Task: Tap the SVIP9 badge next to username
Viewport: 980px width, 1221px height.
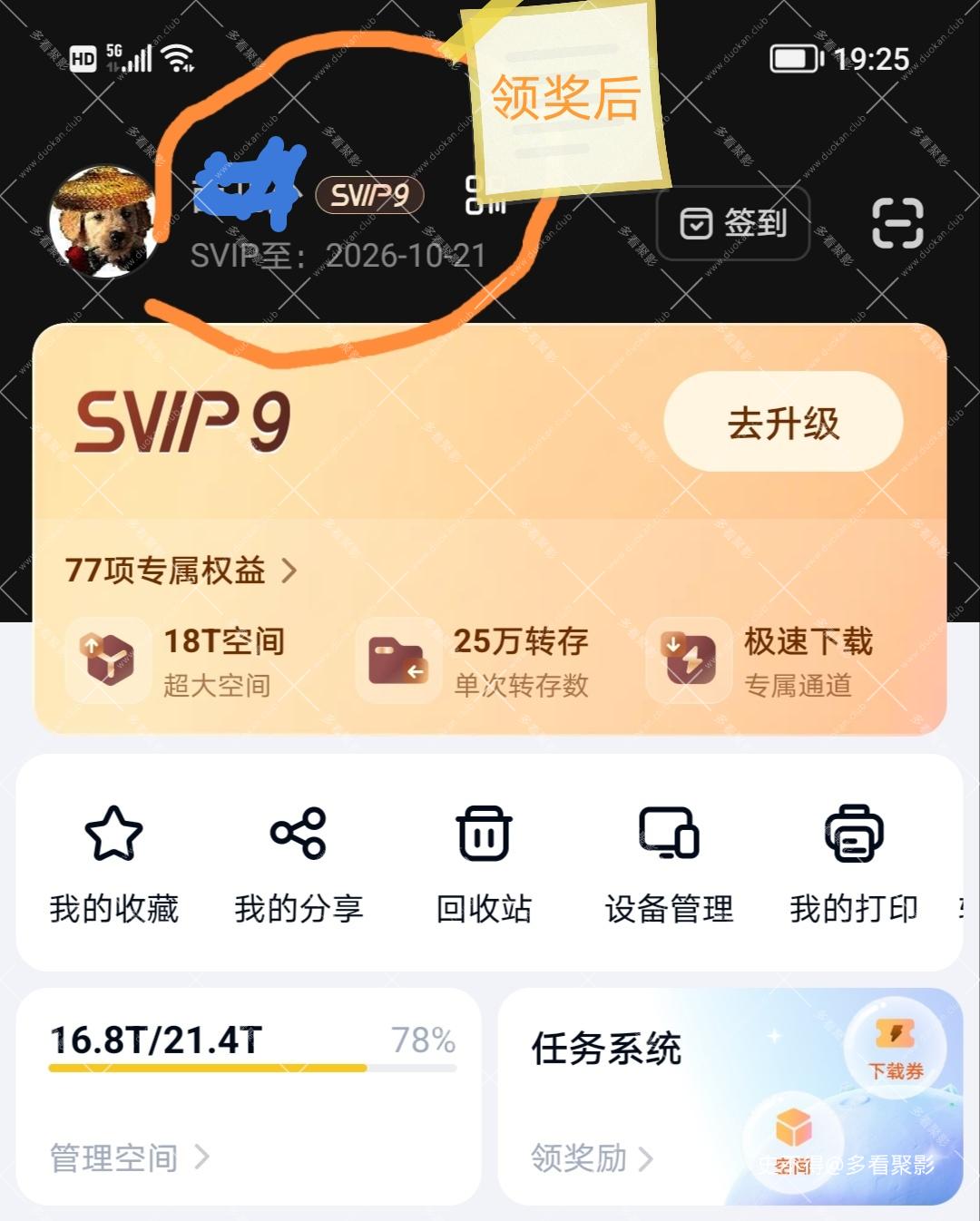Action: pyautogui.click(x=369, y=195)
